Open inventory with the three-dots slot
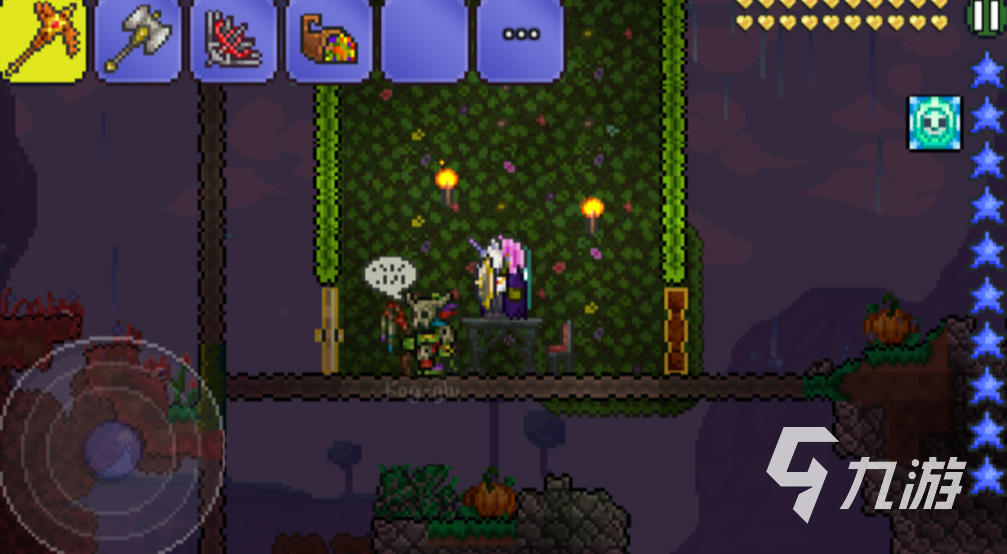Screen dimensions: 1007x554 520,38
